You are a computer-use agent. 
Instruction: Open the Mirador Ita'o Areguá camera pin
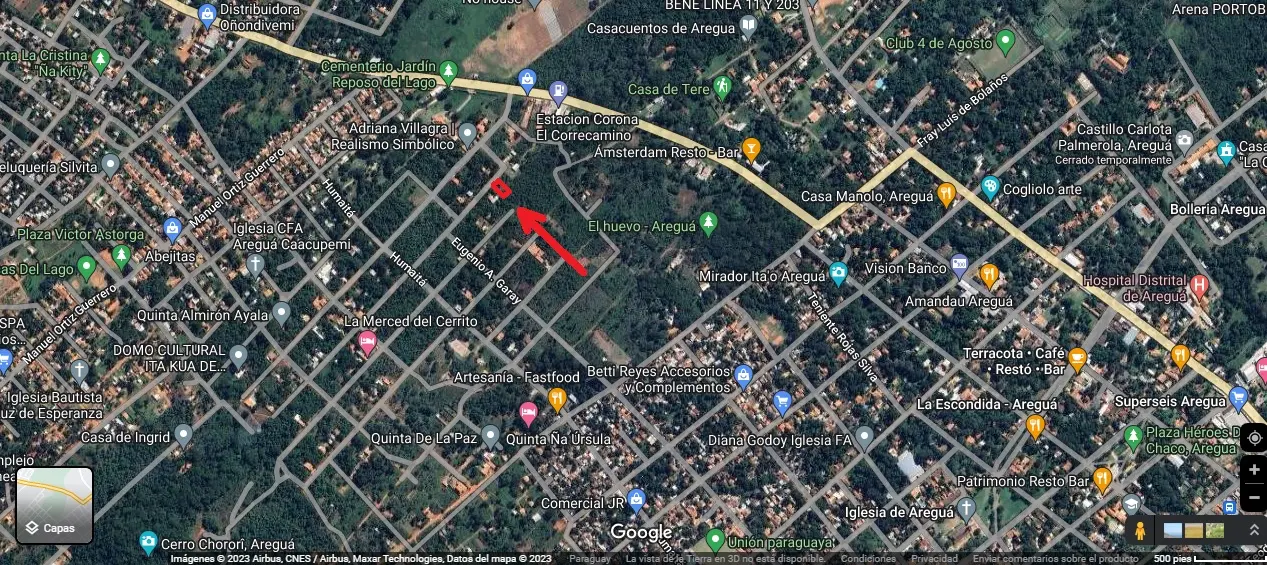838,273
